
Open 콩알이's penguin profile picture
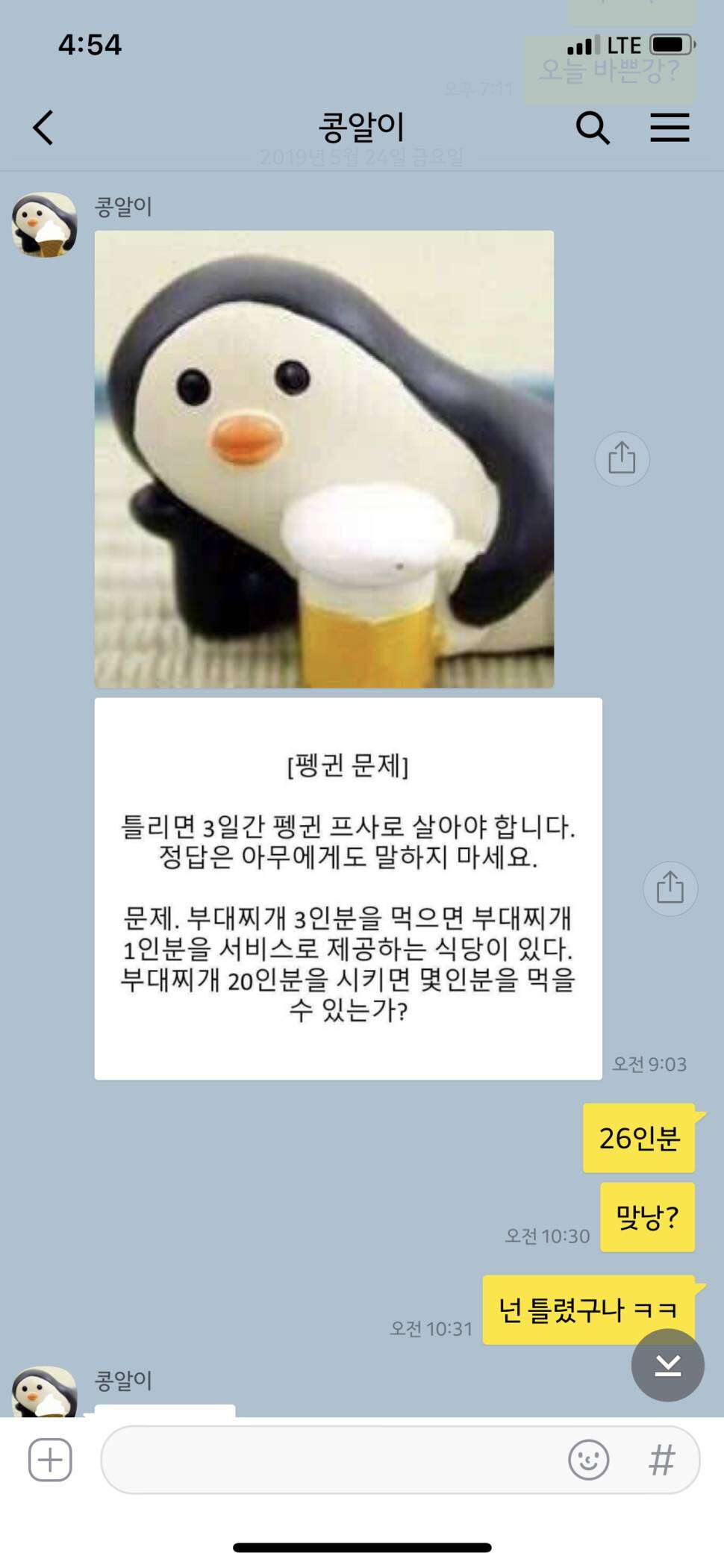tap(44, 225)
